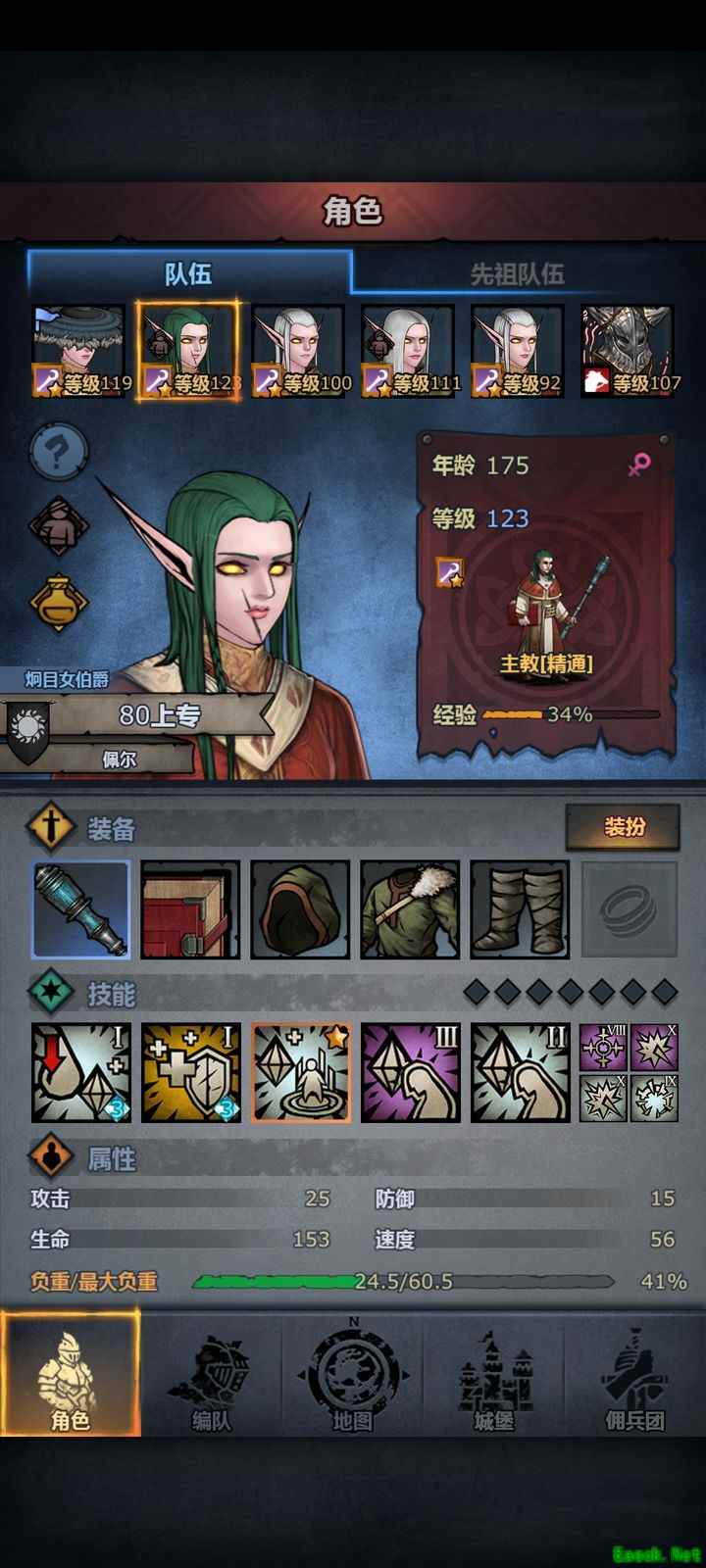Switch to the 先祖队伍 tab

(517, 273)
